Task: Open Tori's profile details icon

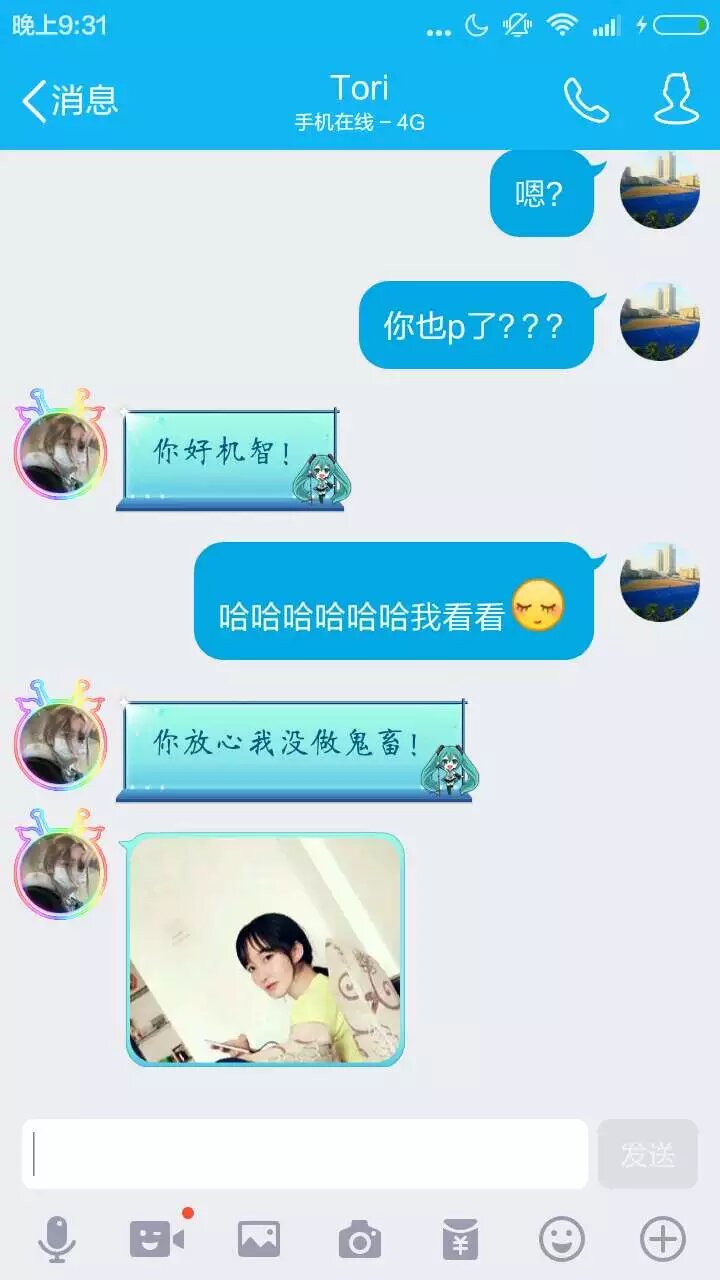Action: [676, 100]
